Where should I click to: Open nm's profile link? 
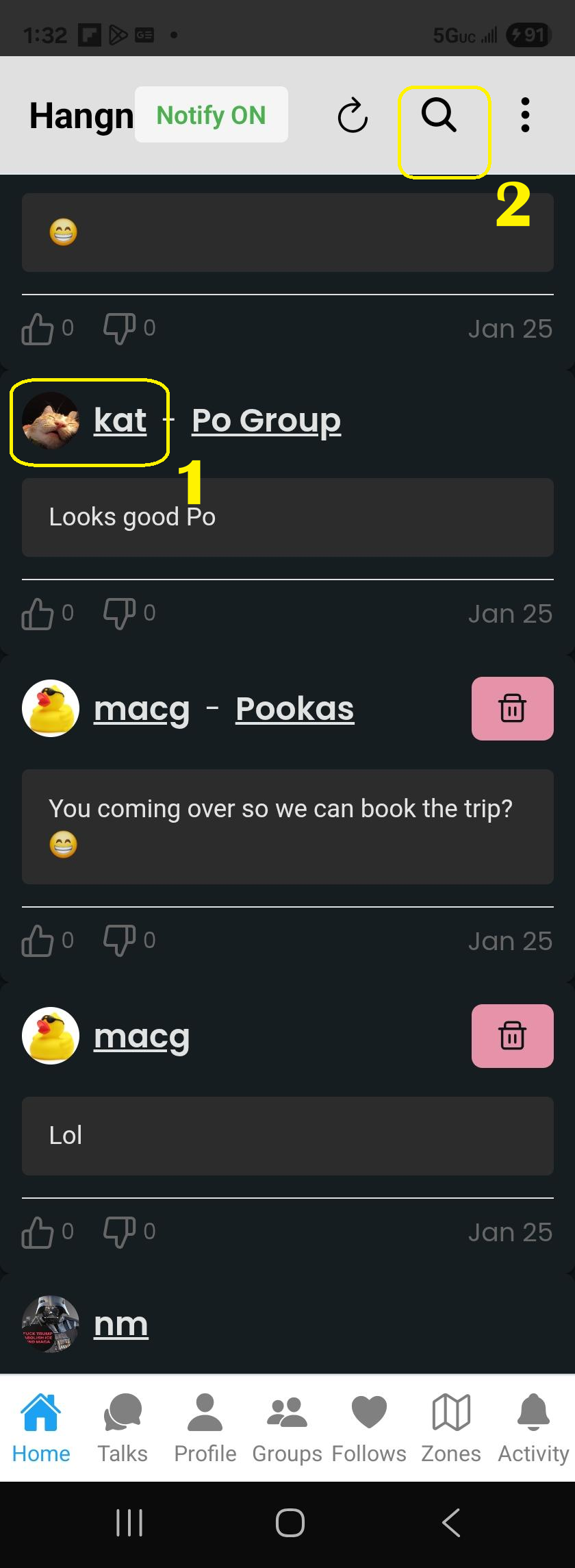pos(120,1325)
